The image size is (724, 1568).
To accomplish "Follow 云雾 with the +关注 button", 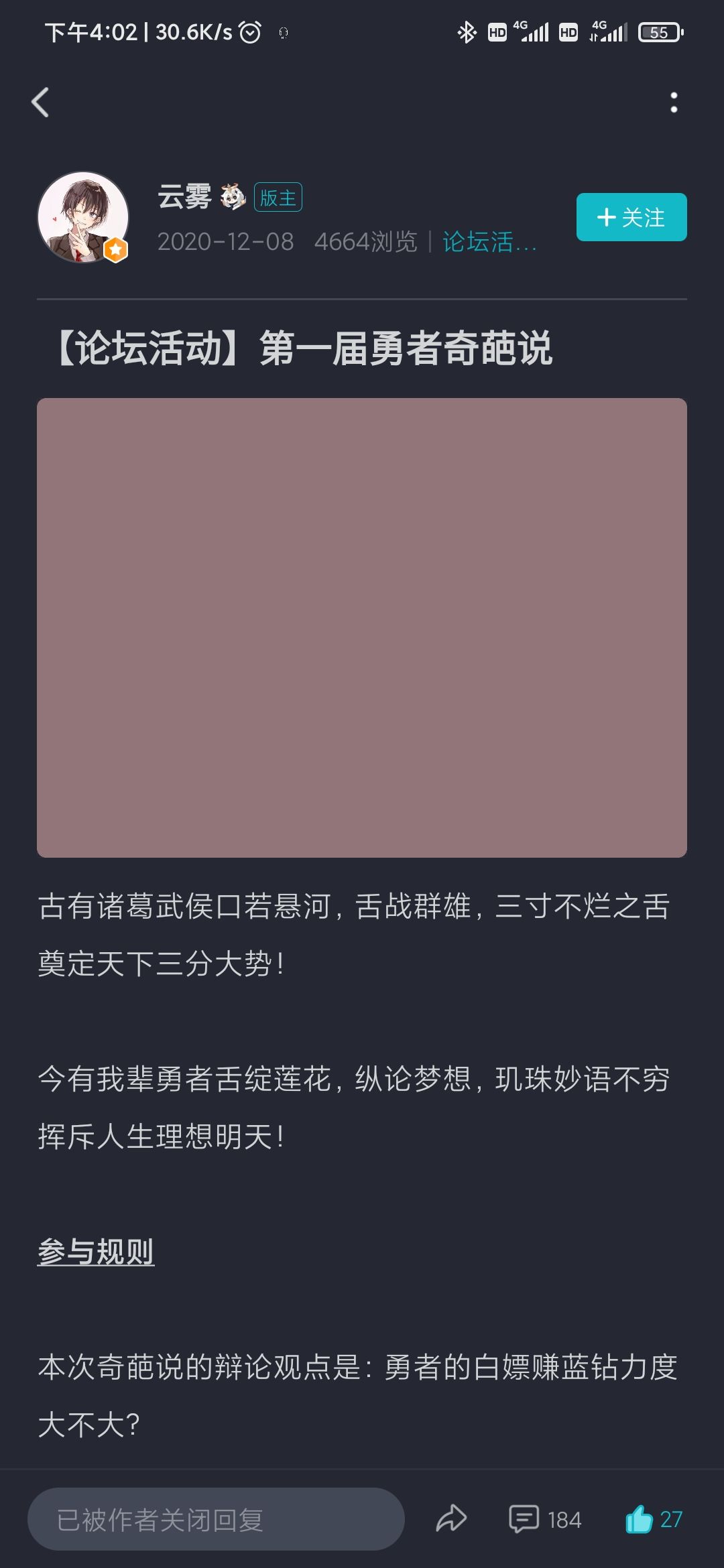I will point(631,217).
